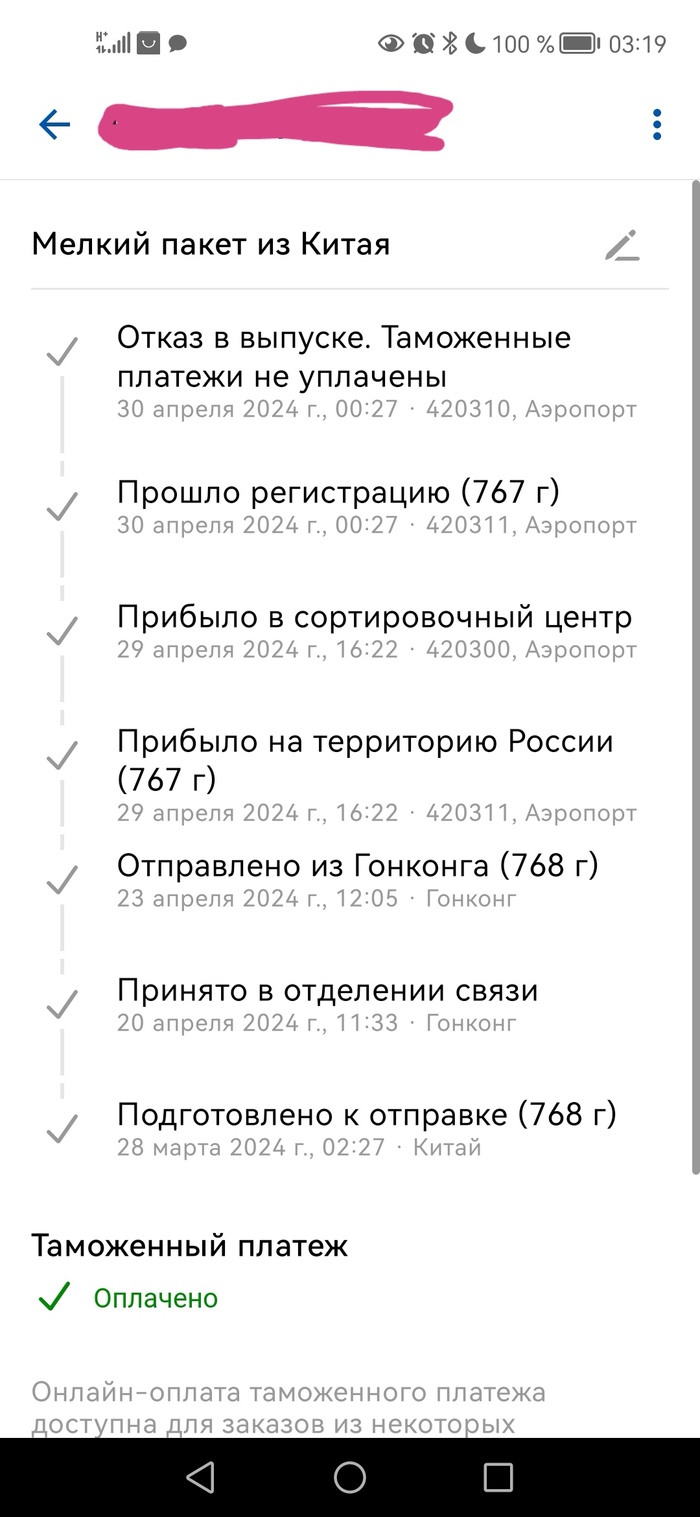Open the three-dot overflow menu
This screenshot has width=700, height=1517.
[656, 124]
